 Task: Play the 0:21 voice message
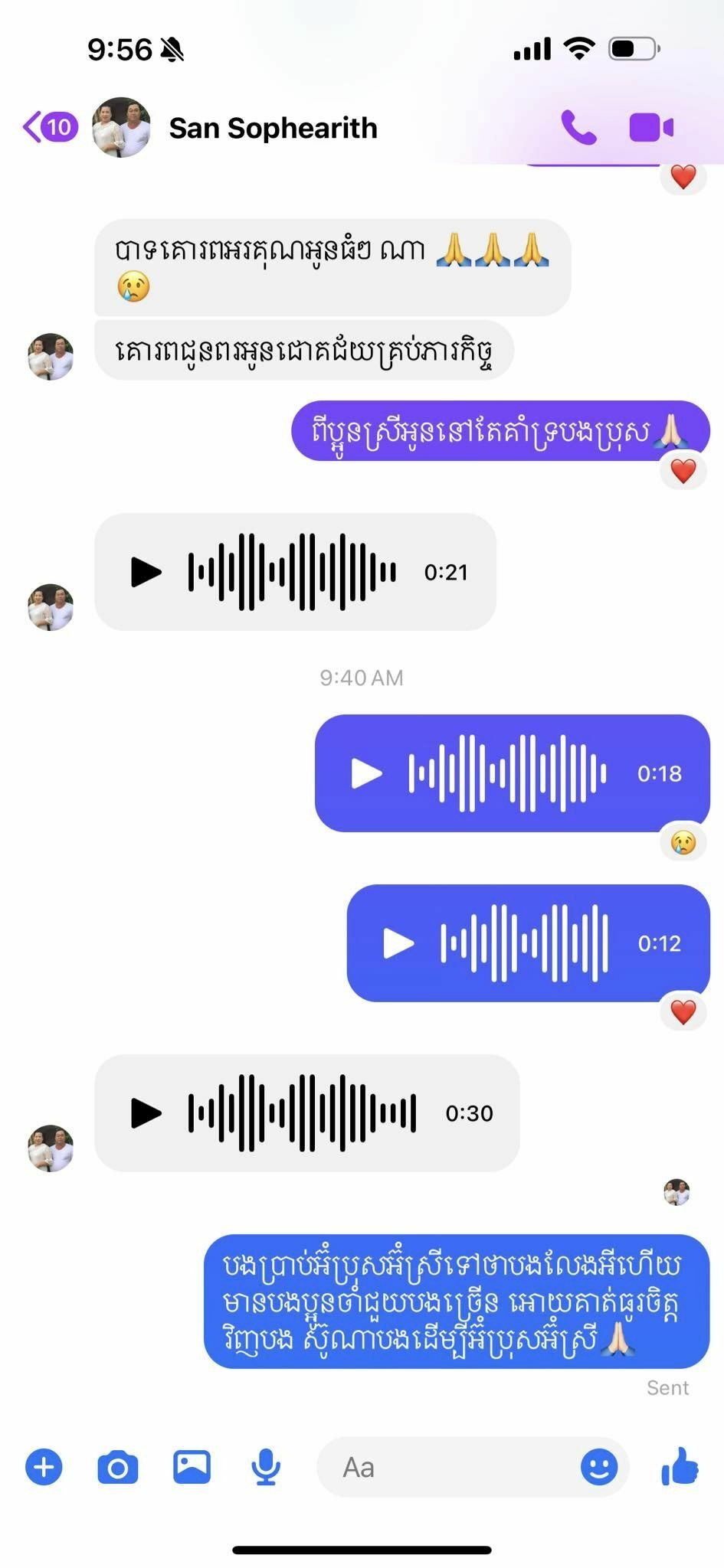146,572
